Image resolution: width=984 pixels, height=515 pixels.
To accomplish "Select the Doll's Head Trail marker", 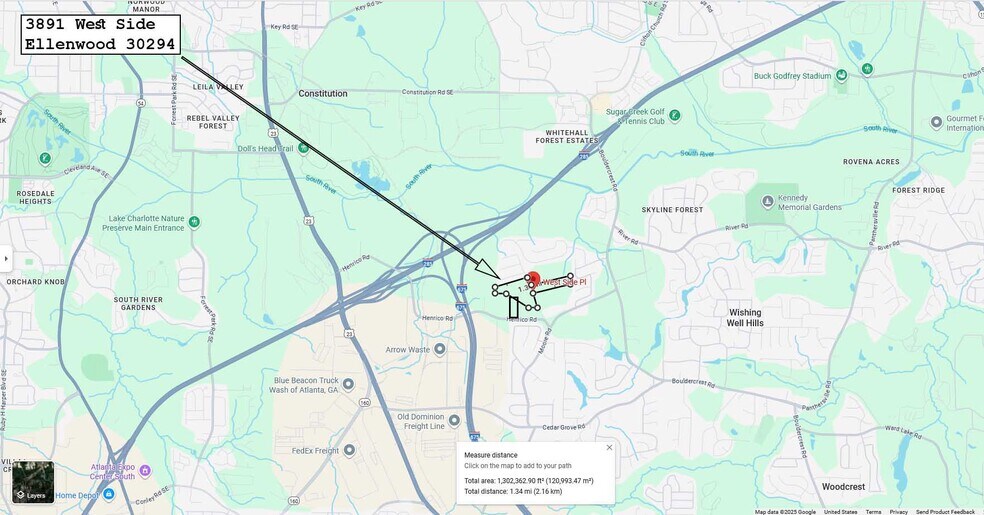I will pyautogui.click(x=303, y=148).
